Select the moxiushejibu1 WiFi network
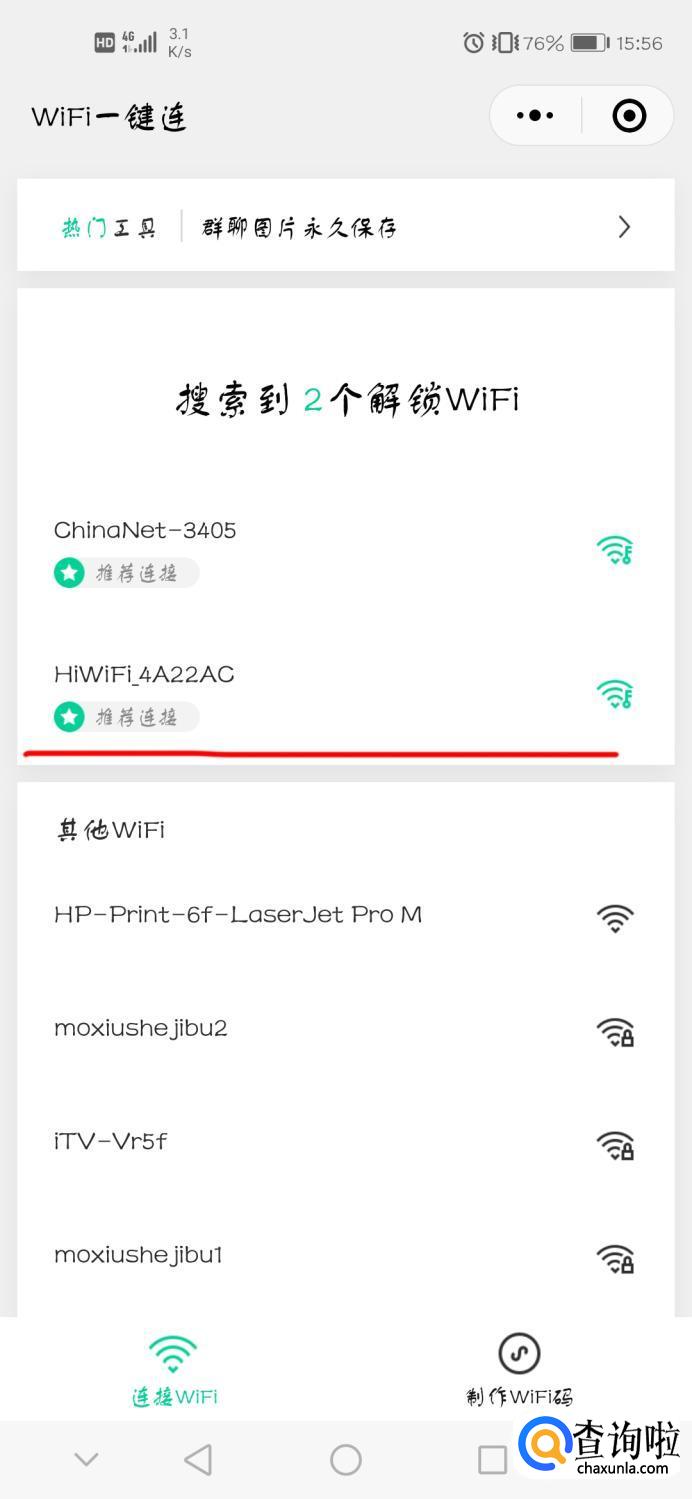Screen dimensions: 692x1499 point(345,1256)
